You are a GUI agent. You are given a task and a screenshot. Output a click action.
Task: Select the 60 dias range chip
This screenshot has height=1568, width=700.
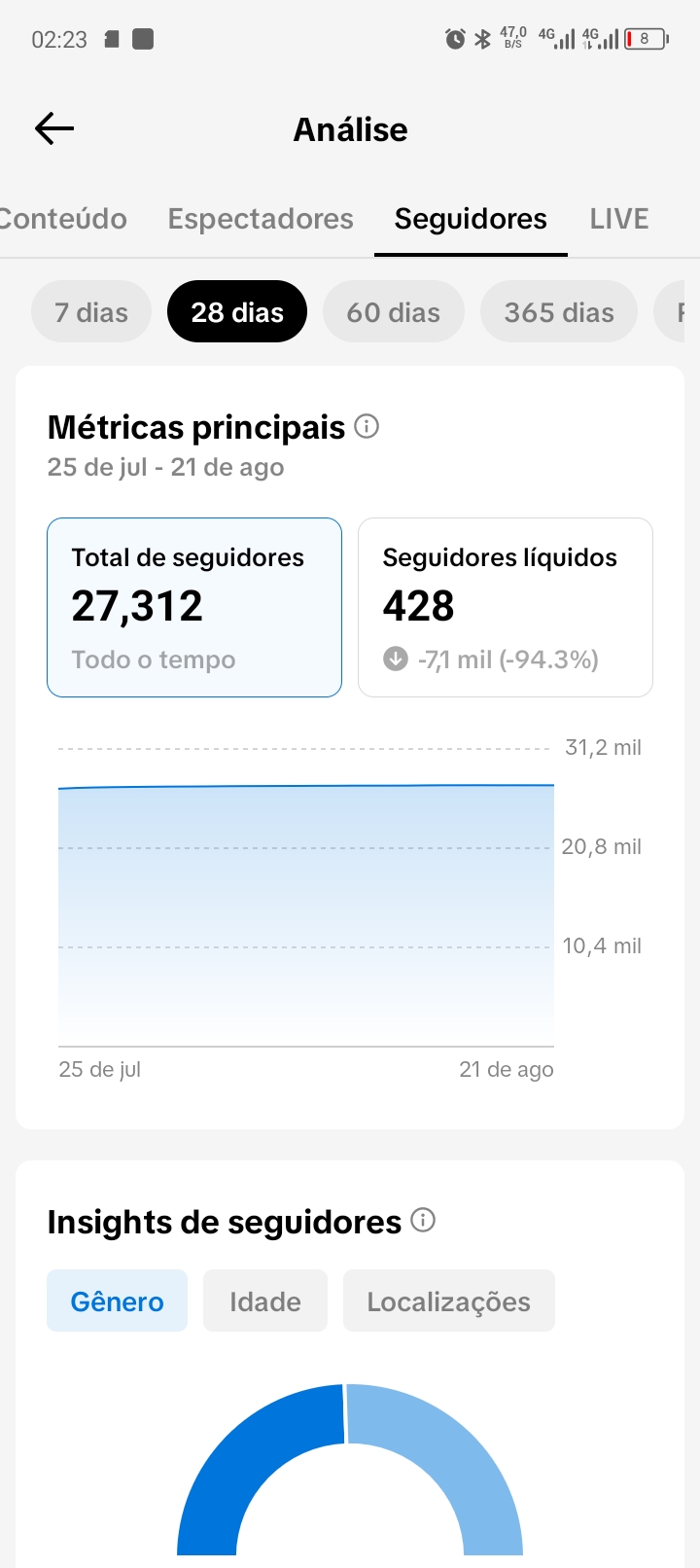coord(394,312)
